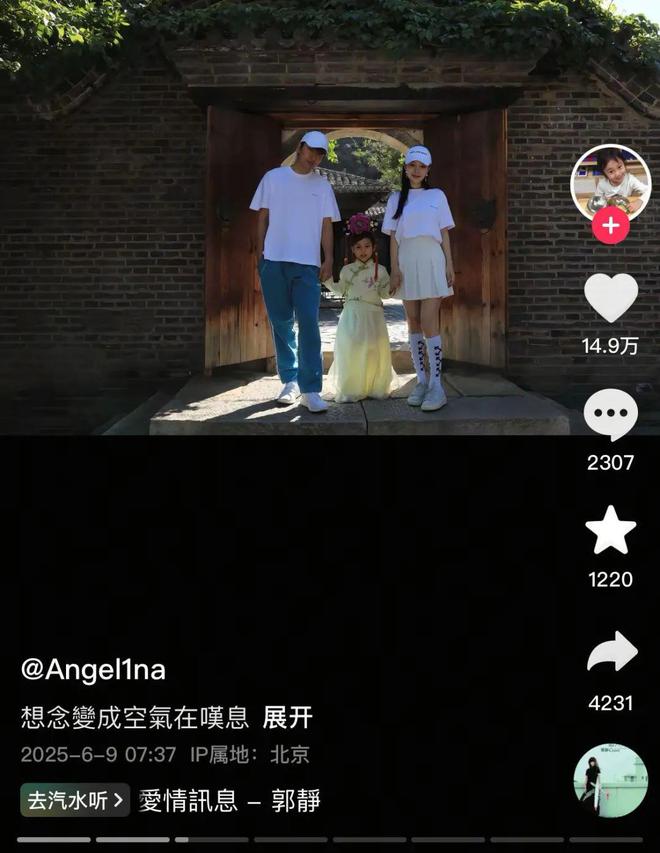The width and height of the screenshot is (660, 853).
Task: Open the author's profile avatar
Action: tap(610, 181)
